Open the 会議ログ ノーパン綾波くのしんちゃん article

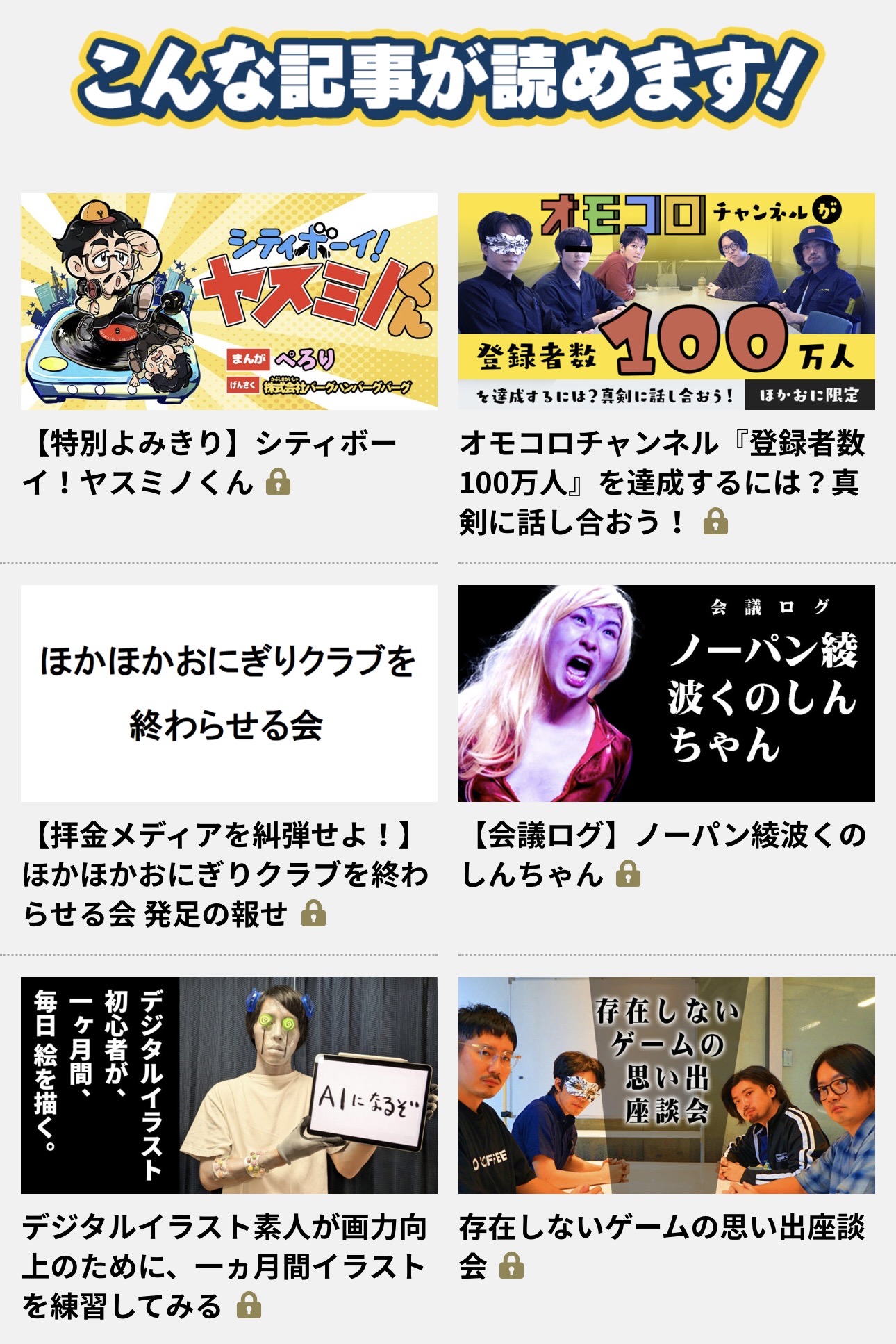[666, 693]
